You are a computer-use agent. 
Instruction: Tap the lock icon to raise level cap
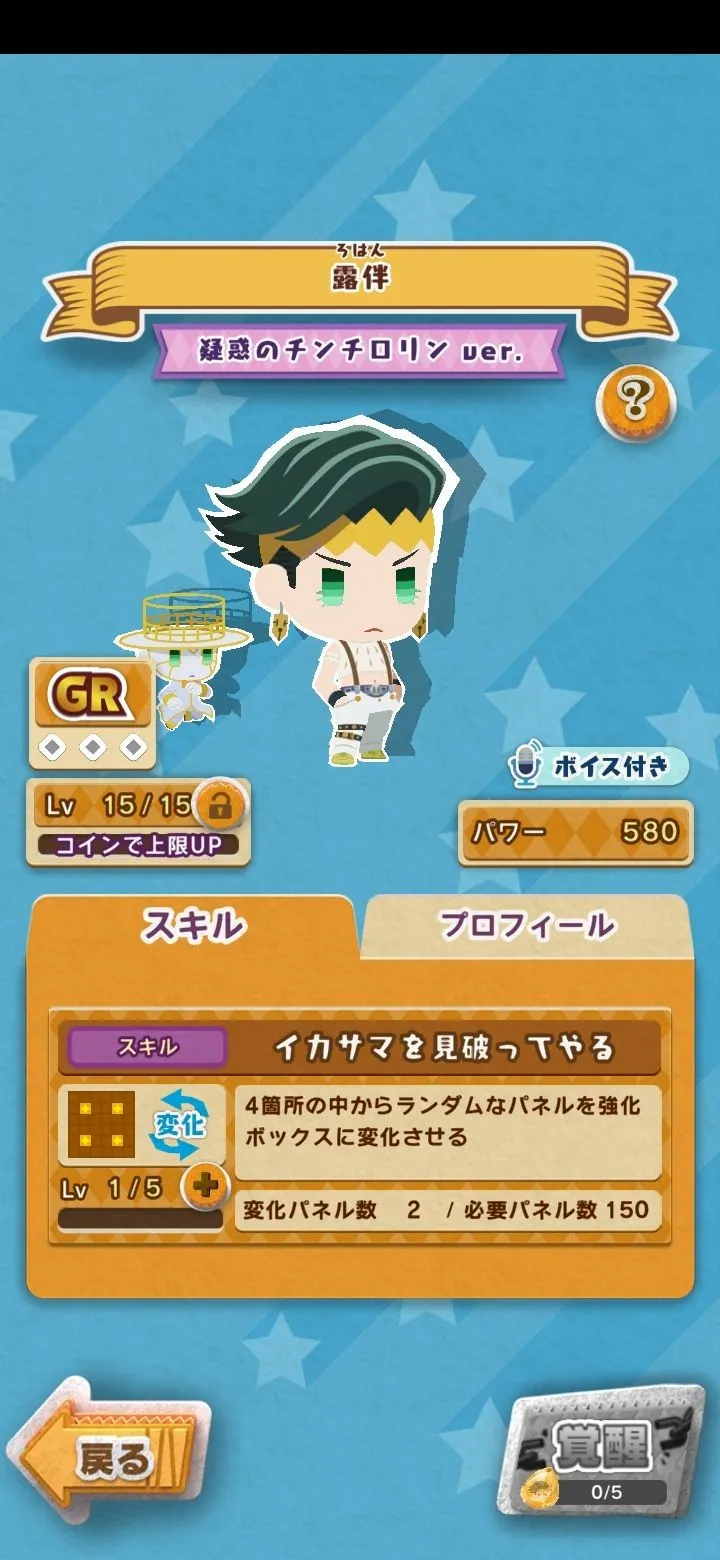pos(220,805)
